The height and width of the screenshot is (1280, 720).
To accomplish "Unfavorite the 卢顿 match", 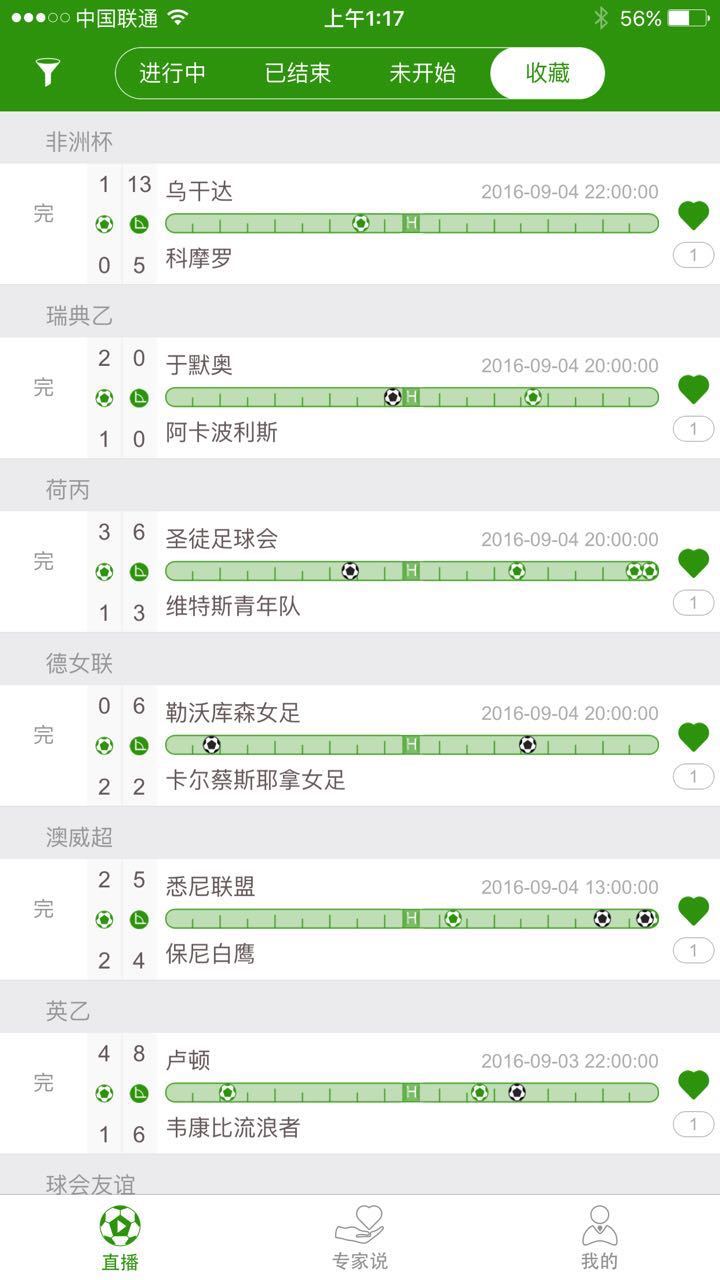I will [693, 1084].
